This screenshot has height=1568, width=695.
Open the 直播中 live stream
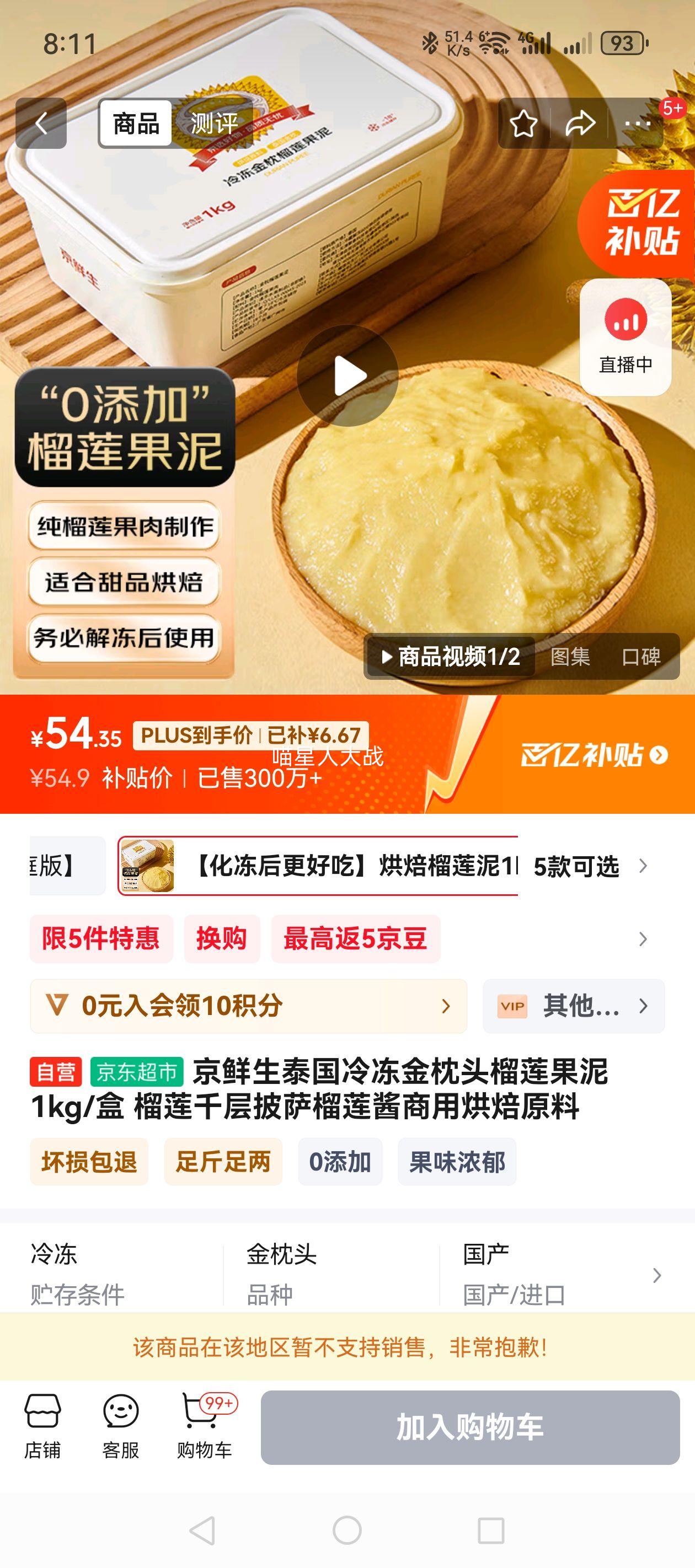(x=625, y=337)
